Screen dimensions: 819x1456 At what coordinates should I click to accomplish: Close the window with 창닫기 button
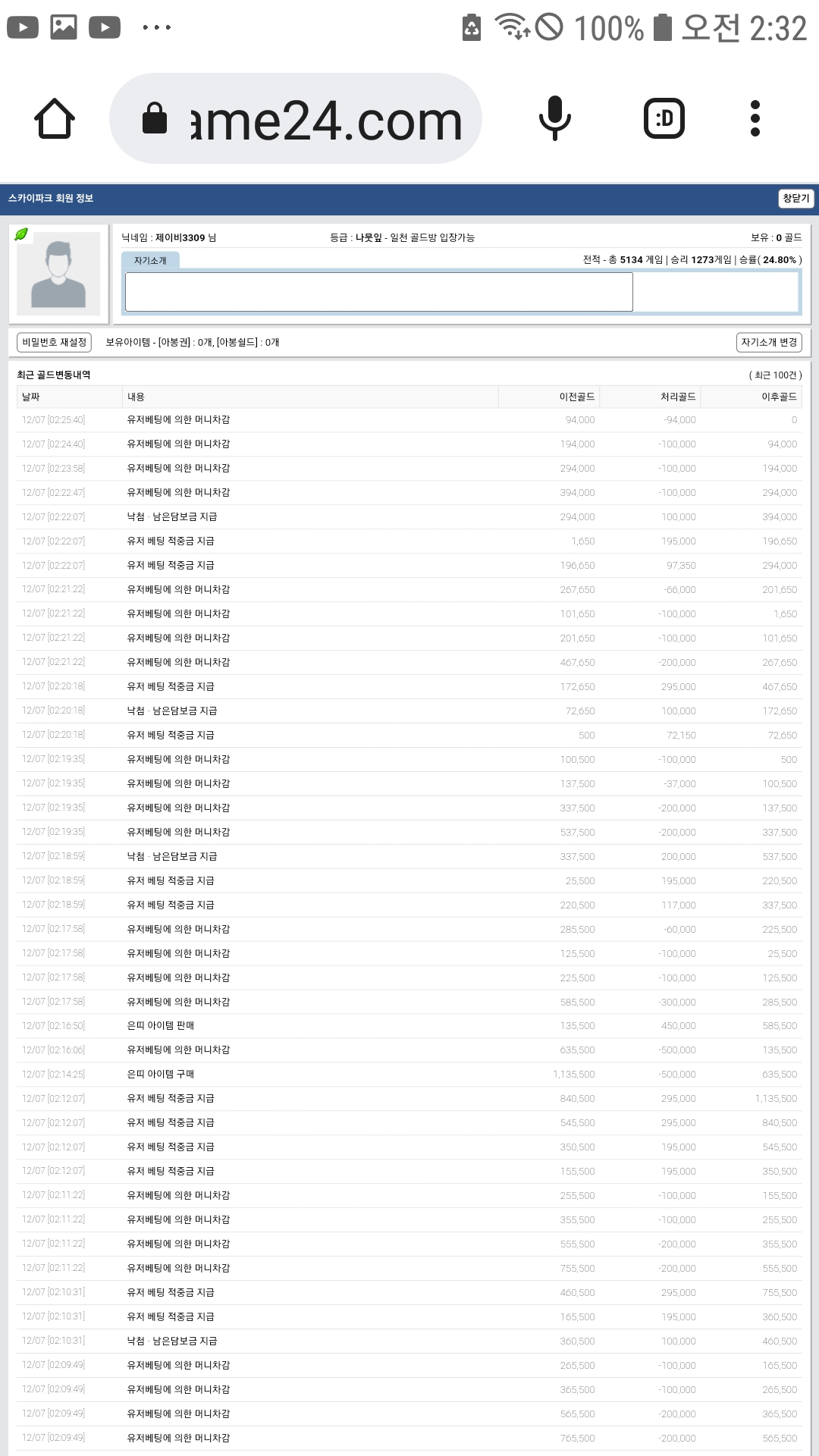(x=795, y=198)
